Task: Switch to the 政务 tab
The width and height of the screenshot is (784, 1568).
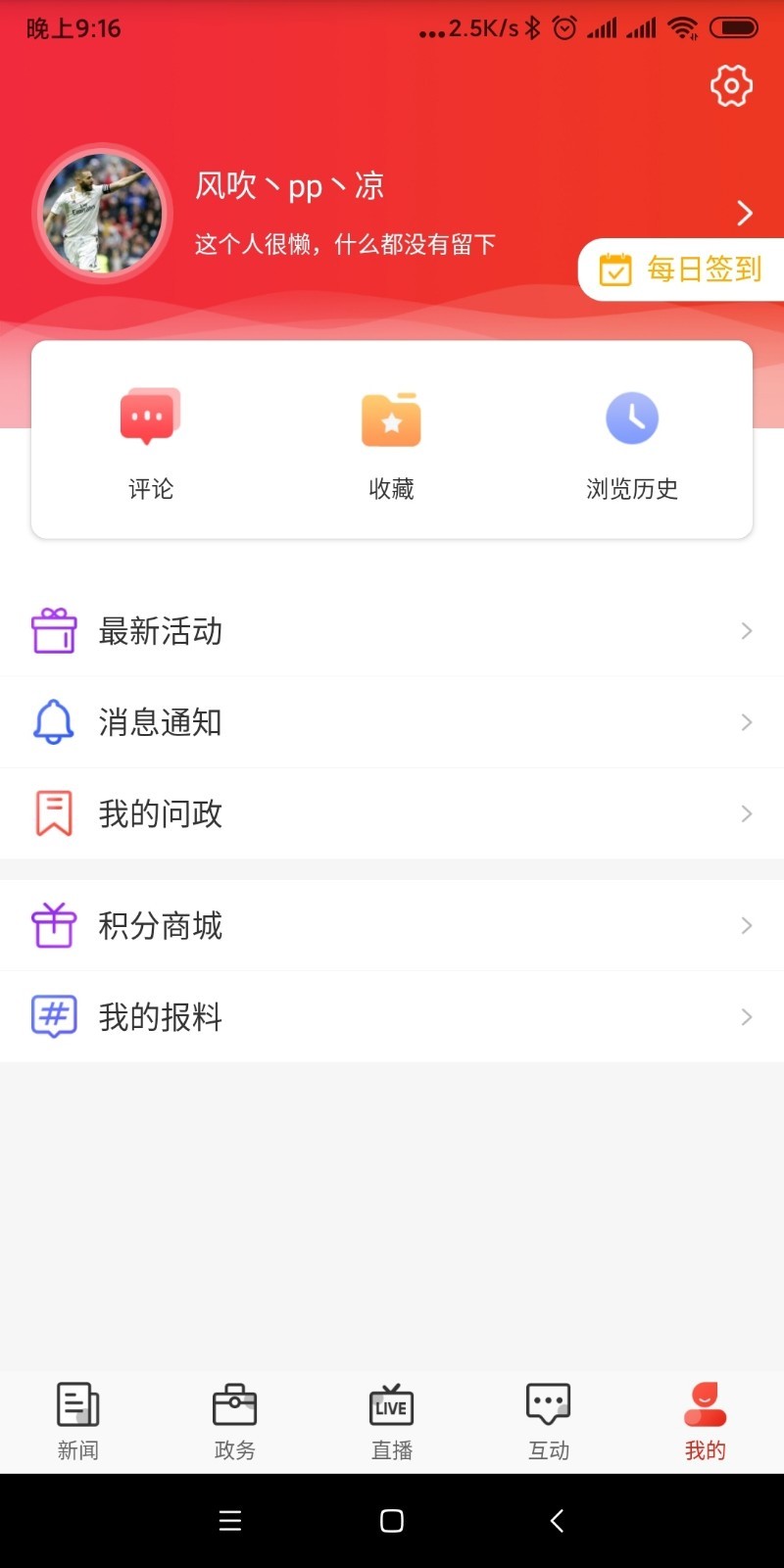Action: point(235,1421)
